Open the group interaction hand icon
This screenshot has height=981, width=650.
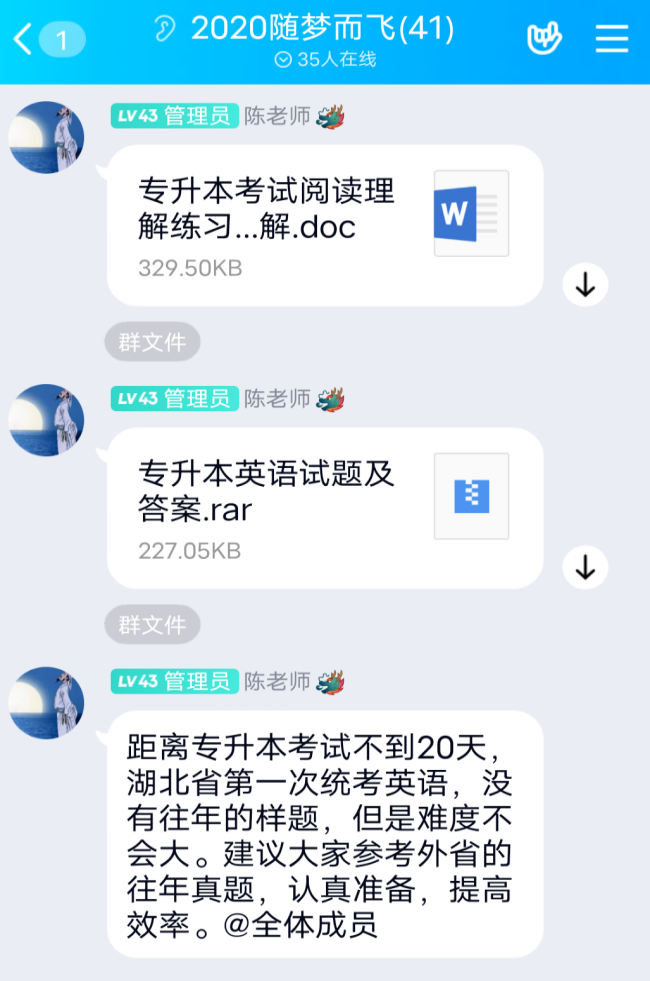pyautogui.click(x=544, y=39)
